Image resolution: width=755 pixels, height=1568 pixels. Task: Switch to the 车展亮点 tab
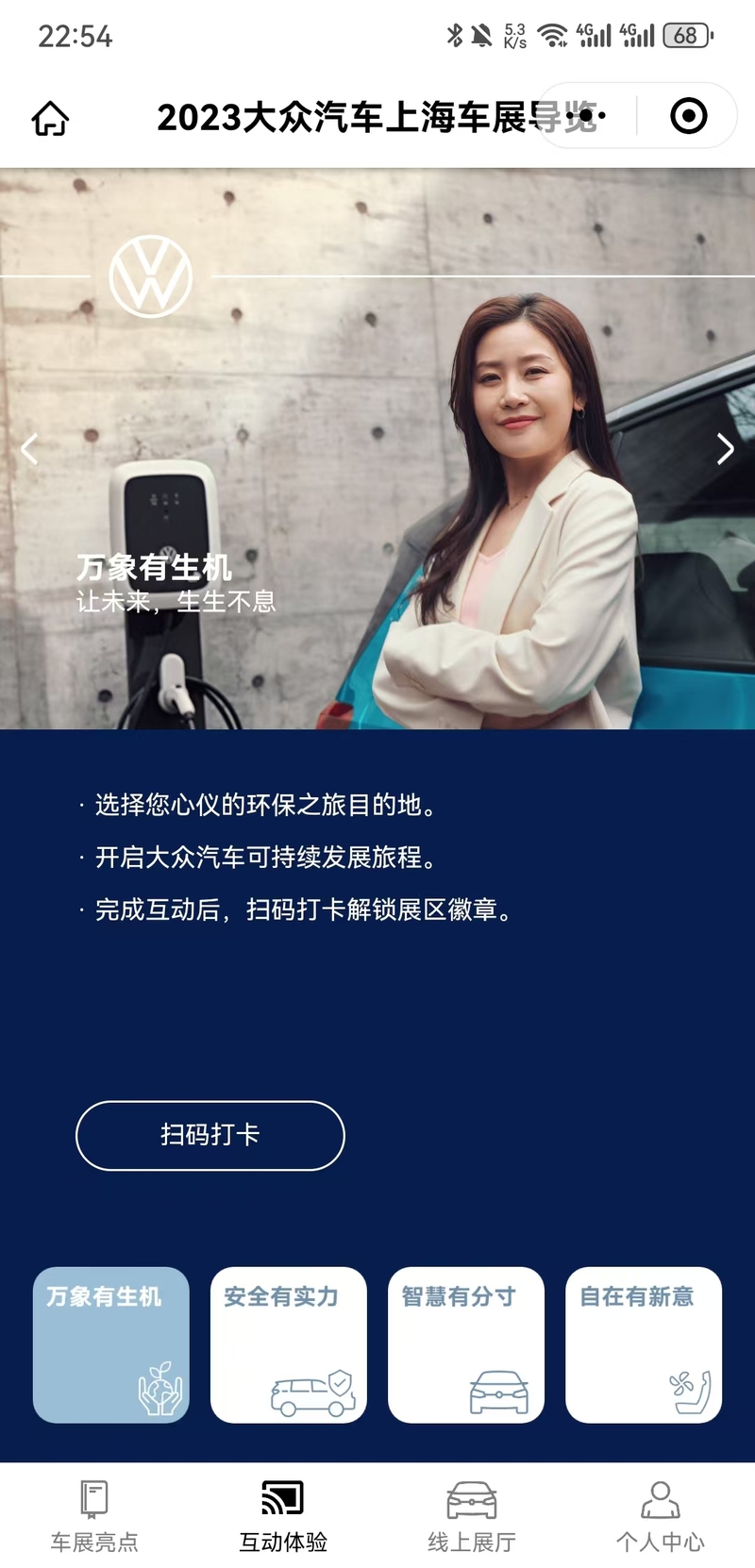94,1516
